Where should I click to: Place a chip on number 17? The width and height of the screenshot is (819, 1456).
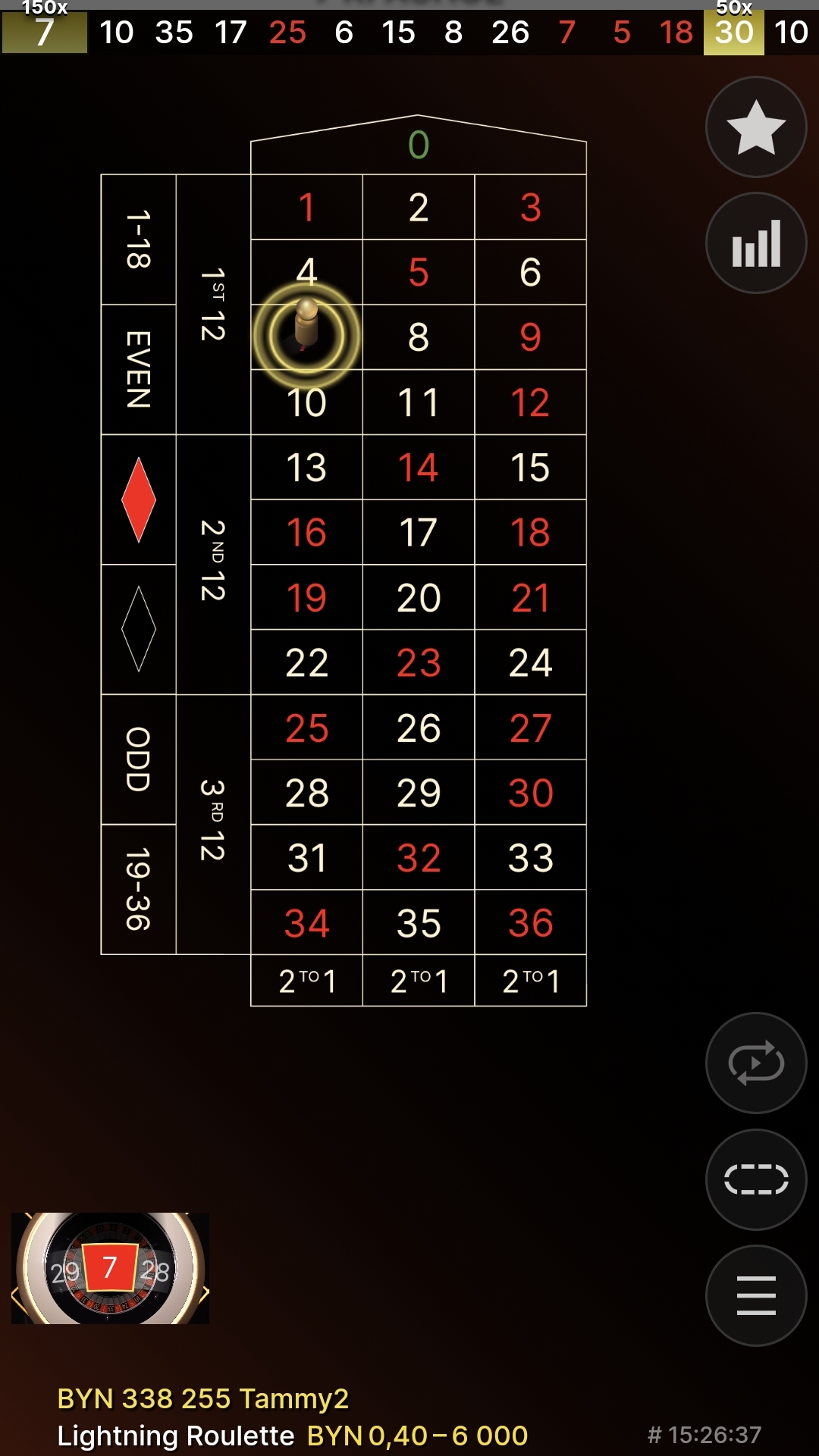tap(419, 532)
